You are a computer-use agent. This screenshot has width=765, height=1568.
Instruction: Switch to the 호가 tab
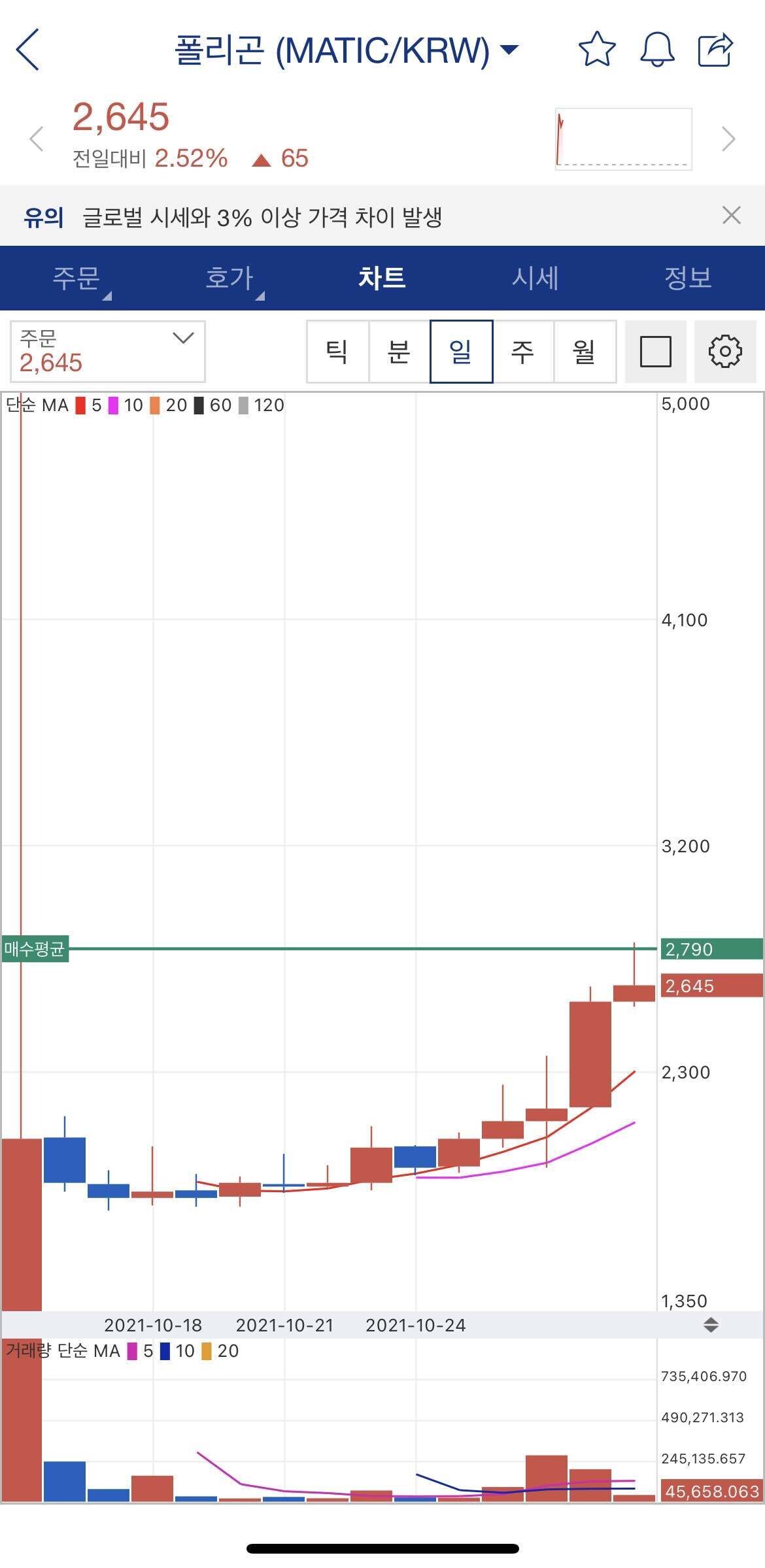(229, 278)
